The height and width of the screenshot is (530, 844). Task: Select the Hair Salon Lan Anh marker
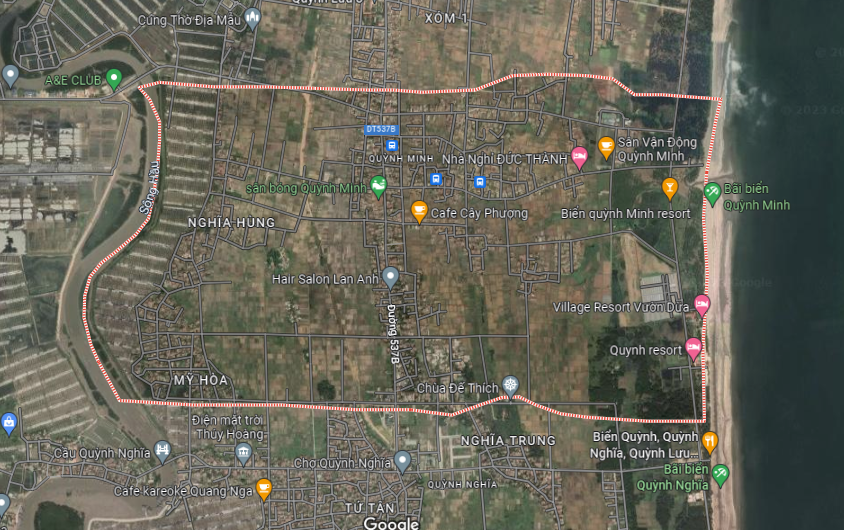click(391, 277)
